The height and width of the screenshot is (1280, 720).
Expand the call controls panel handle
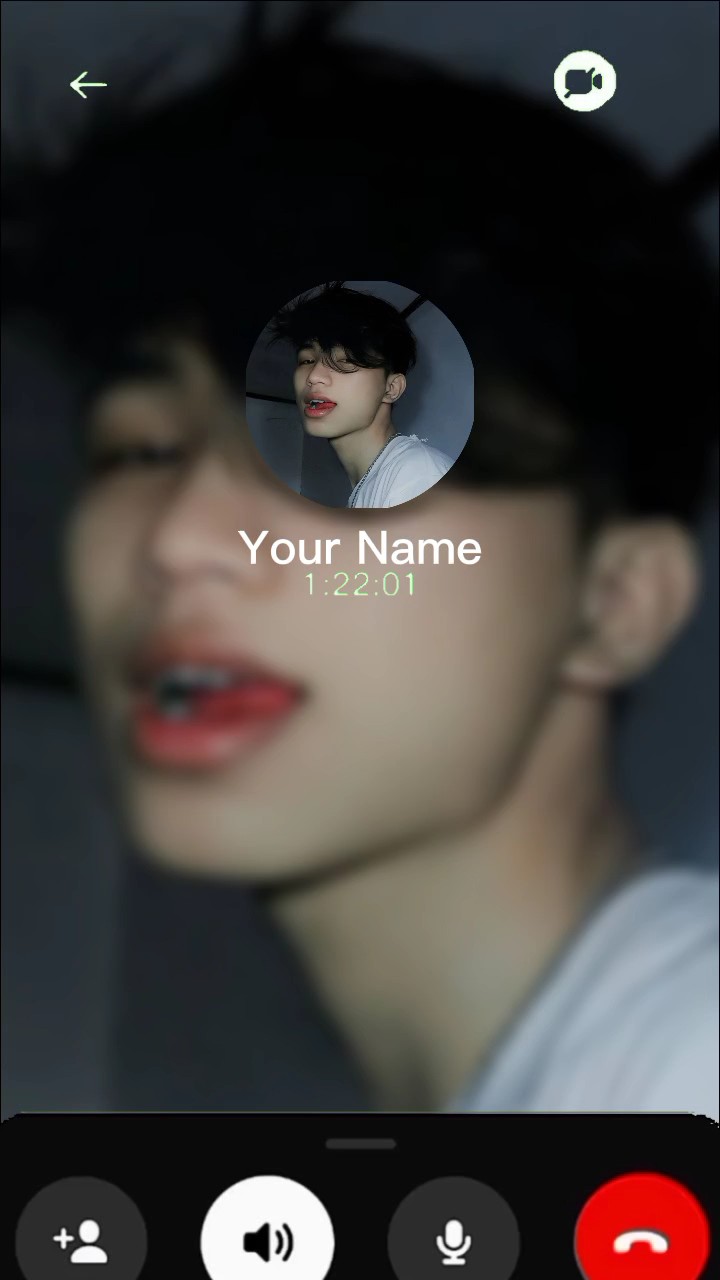(x=360, y=1144)
